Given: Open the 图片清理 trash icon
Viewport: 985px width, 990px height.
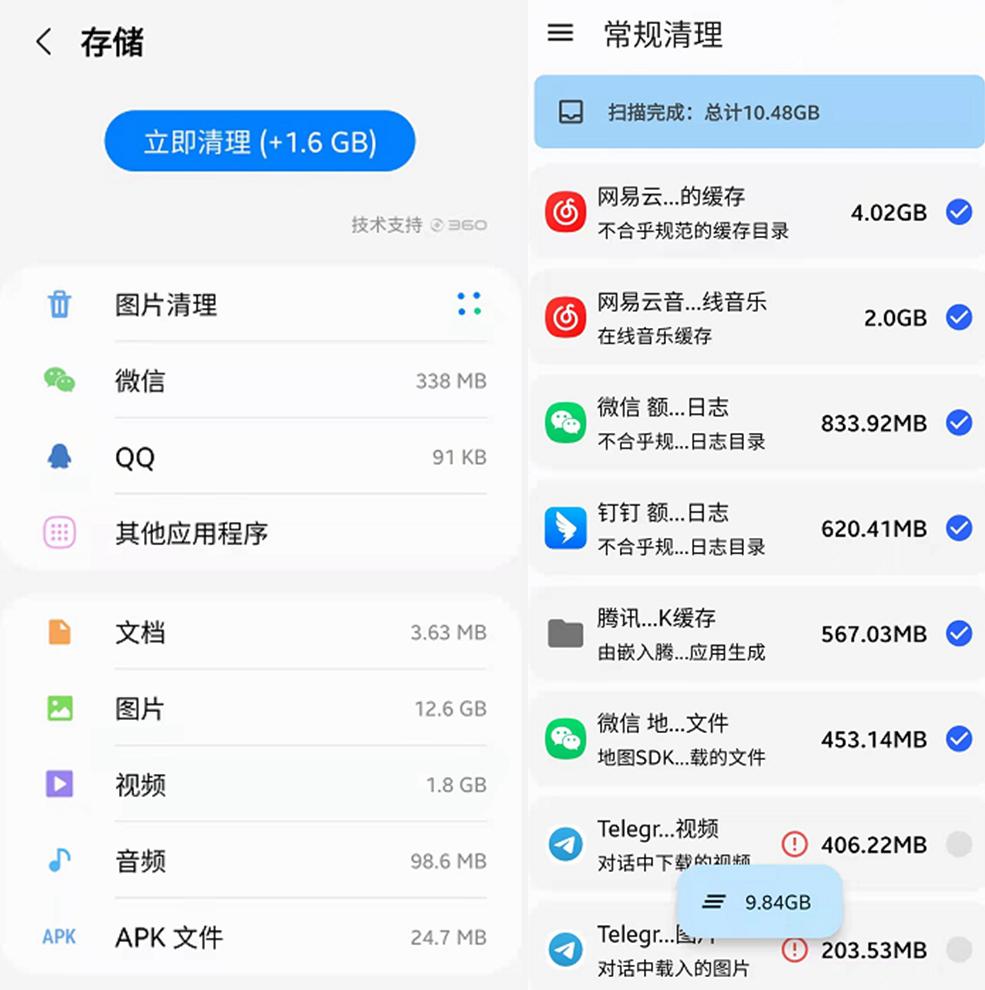Looking at the screenshot, I should point(59,305).
